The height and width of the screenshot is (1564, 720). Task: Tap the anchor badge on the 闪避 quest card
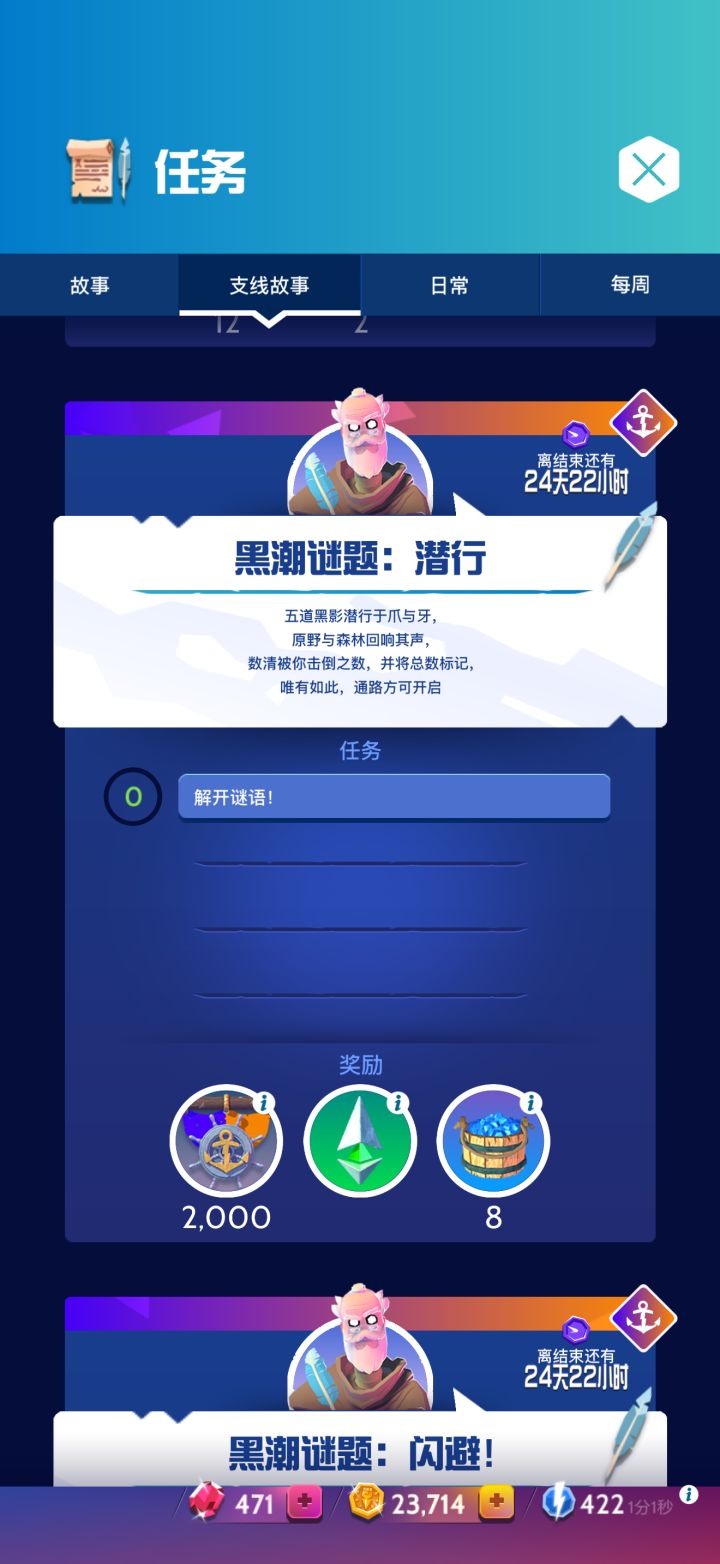coord(641,1321)
